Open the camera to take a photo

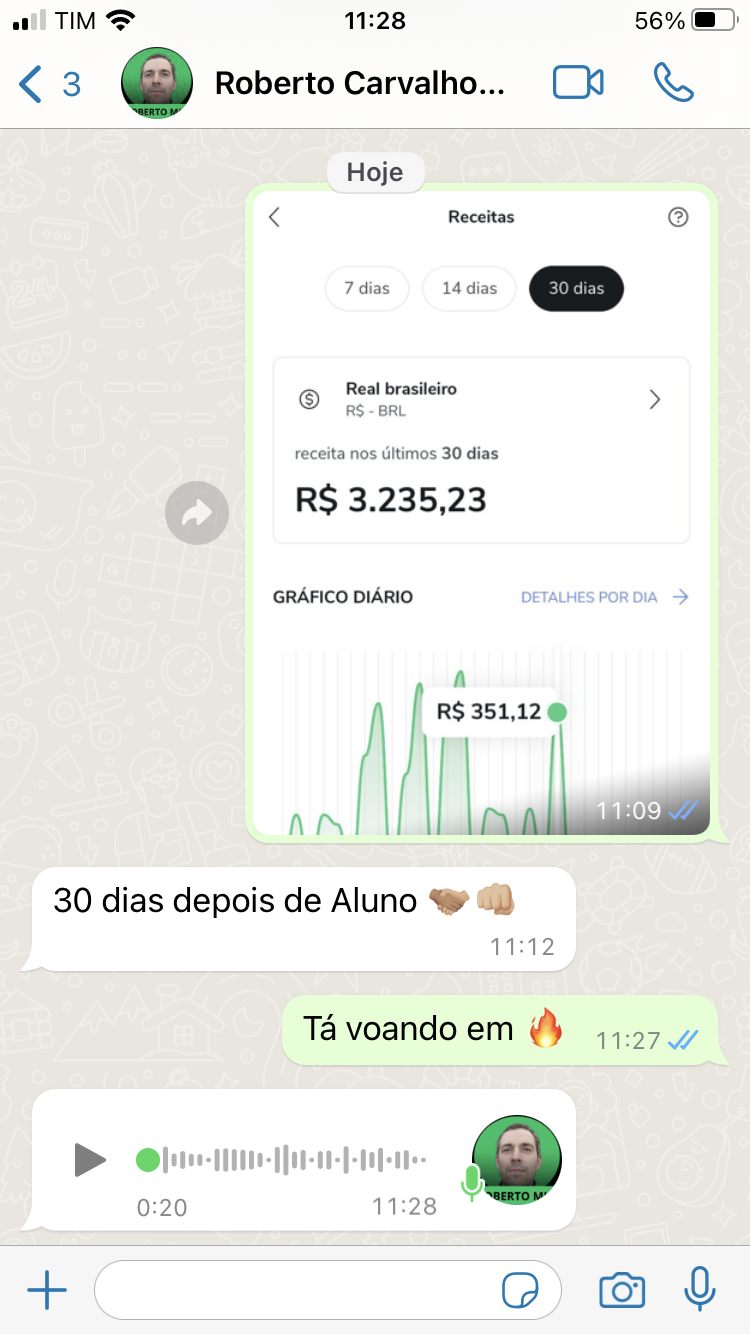[x=622, y=1291]
